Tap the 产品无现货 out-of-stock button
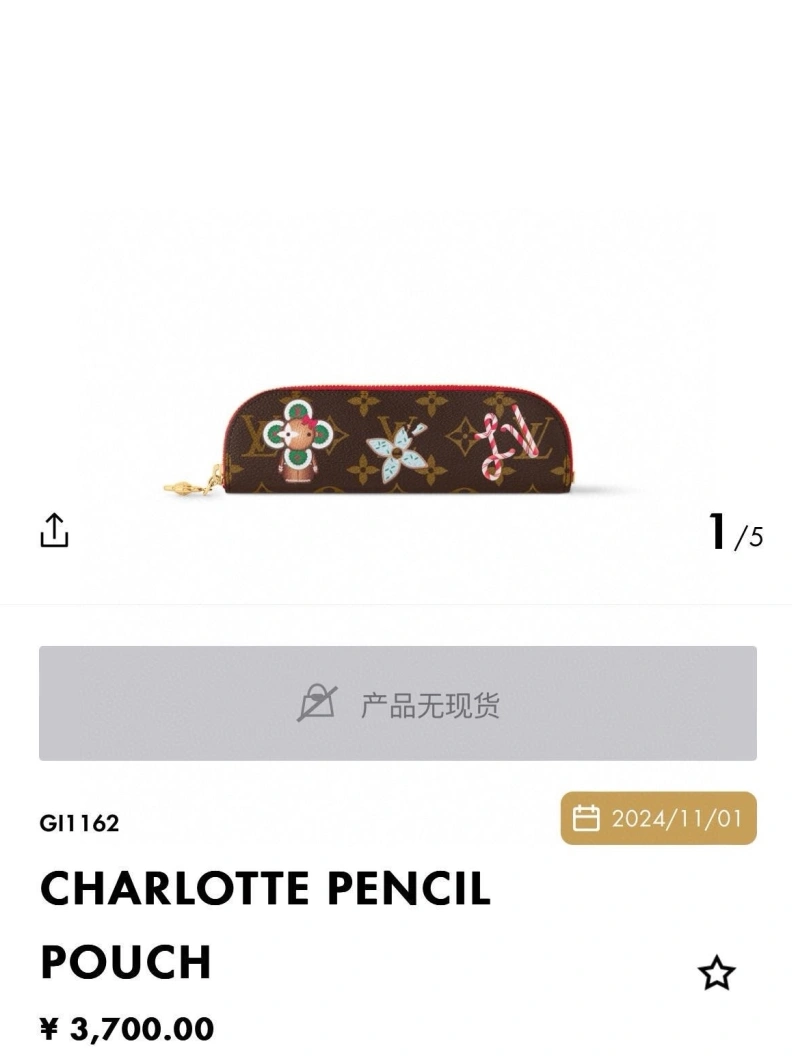This screenshot has width=792, height=1061. [x=397, y=704]
